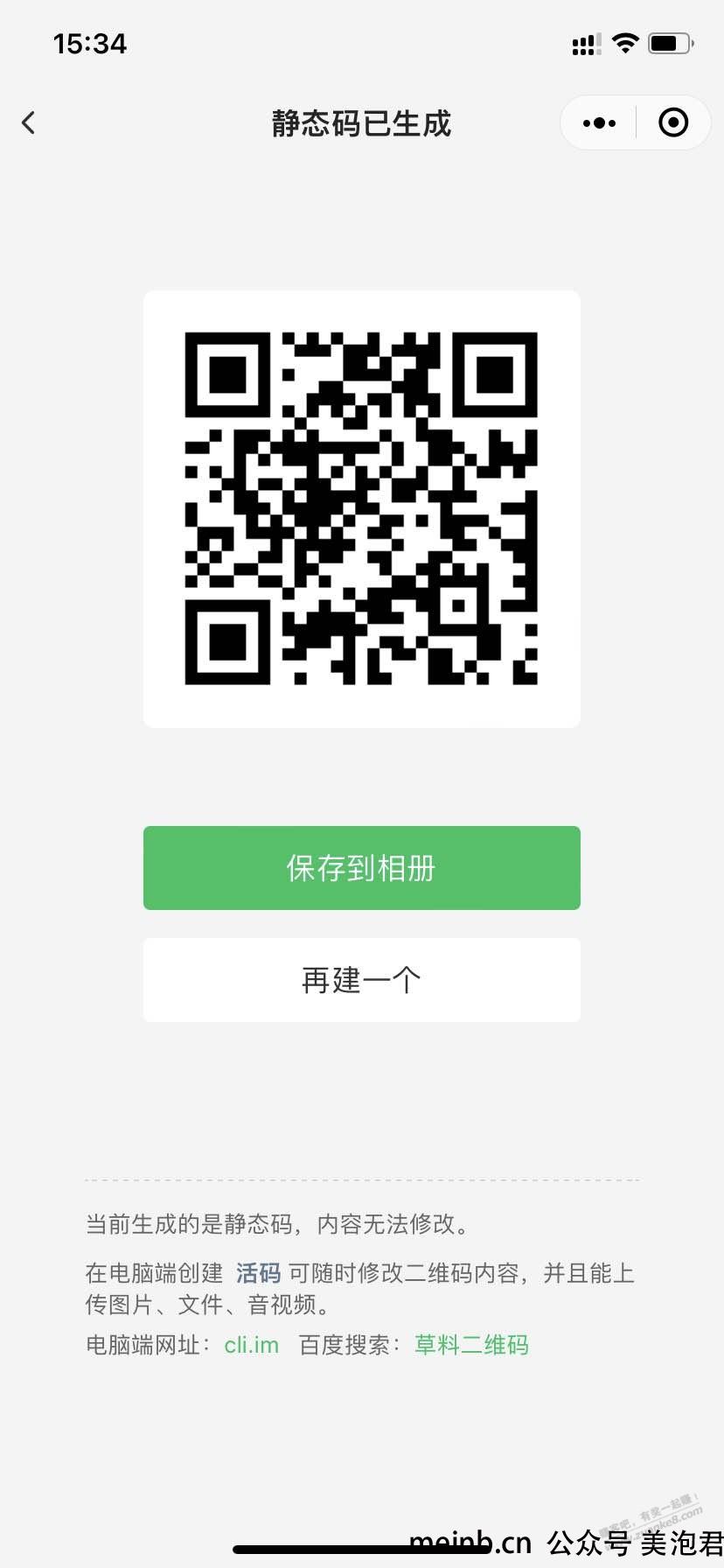Viewport: 724px width, 1568px height.
Task: Open the mini program three-dot menu
Action: click(x=599, y=123)
